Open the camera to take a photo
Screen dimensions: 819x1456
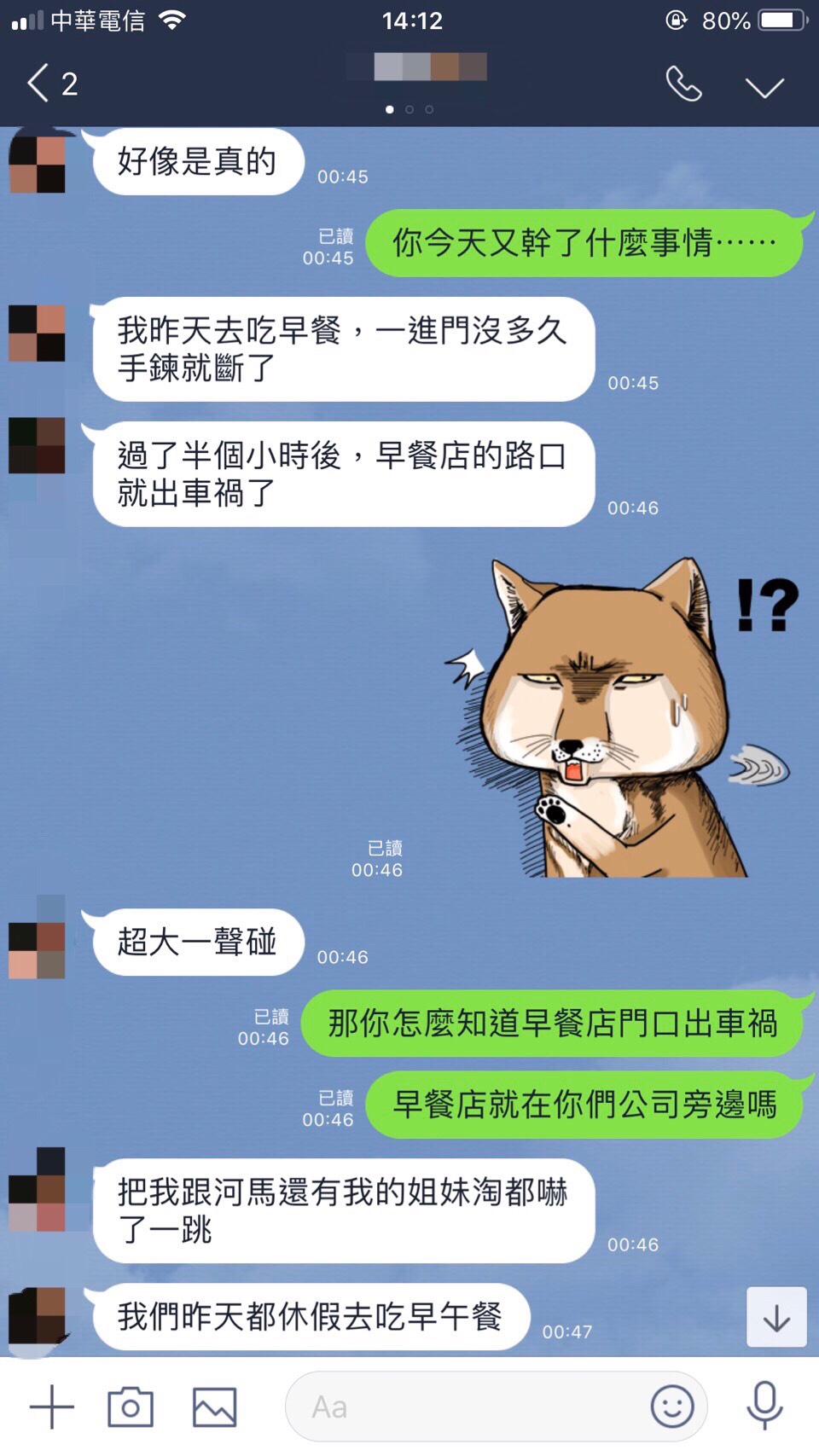[131, 1407]
